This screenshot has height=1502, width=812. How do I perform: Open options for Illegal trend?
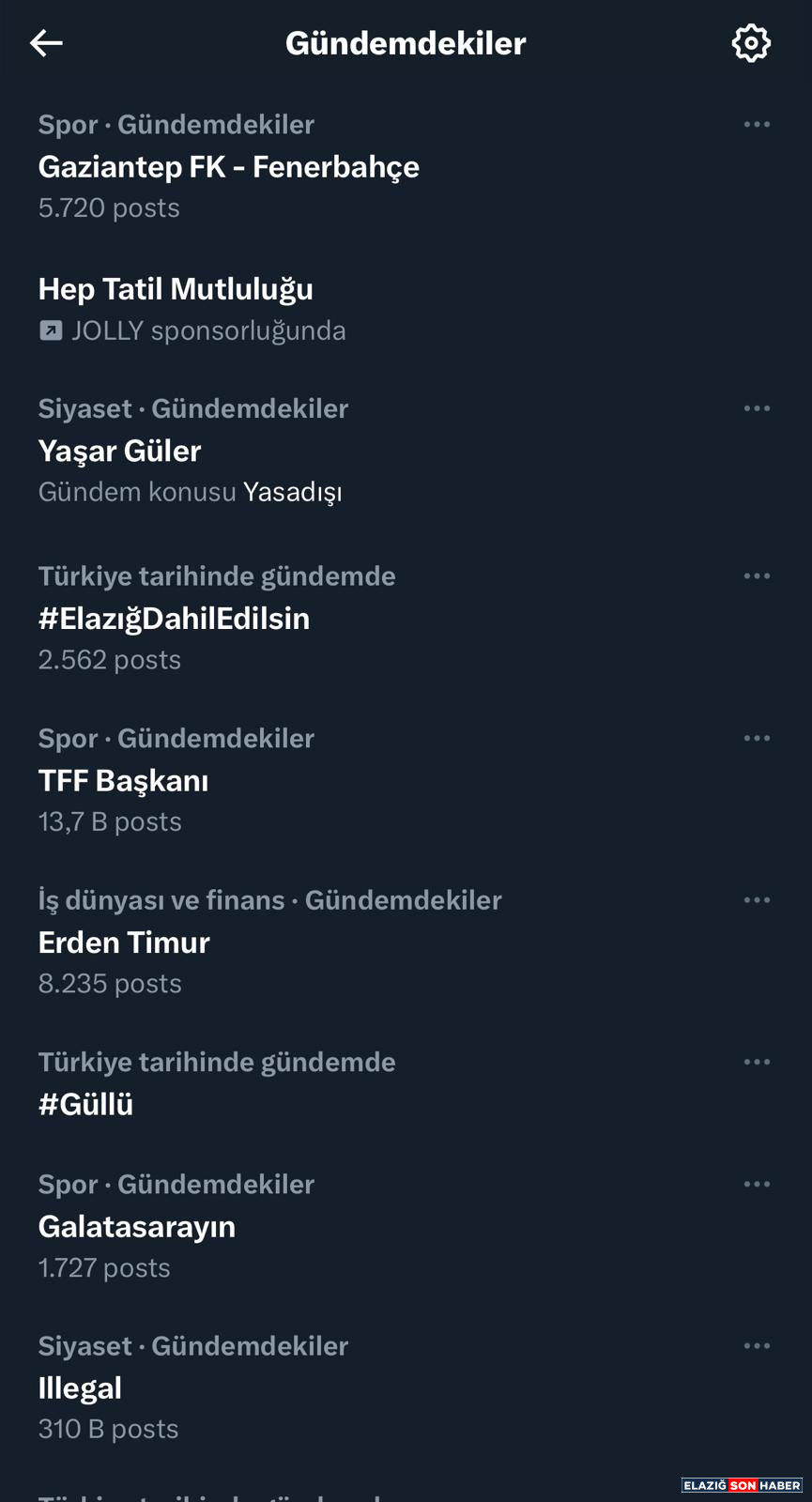(758, 1345)
